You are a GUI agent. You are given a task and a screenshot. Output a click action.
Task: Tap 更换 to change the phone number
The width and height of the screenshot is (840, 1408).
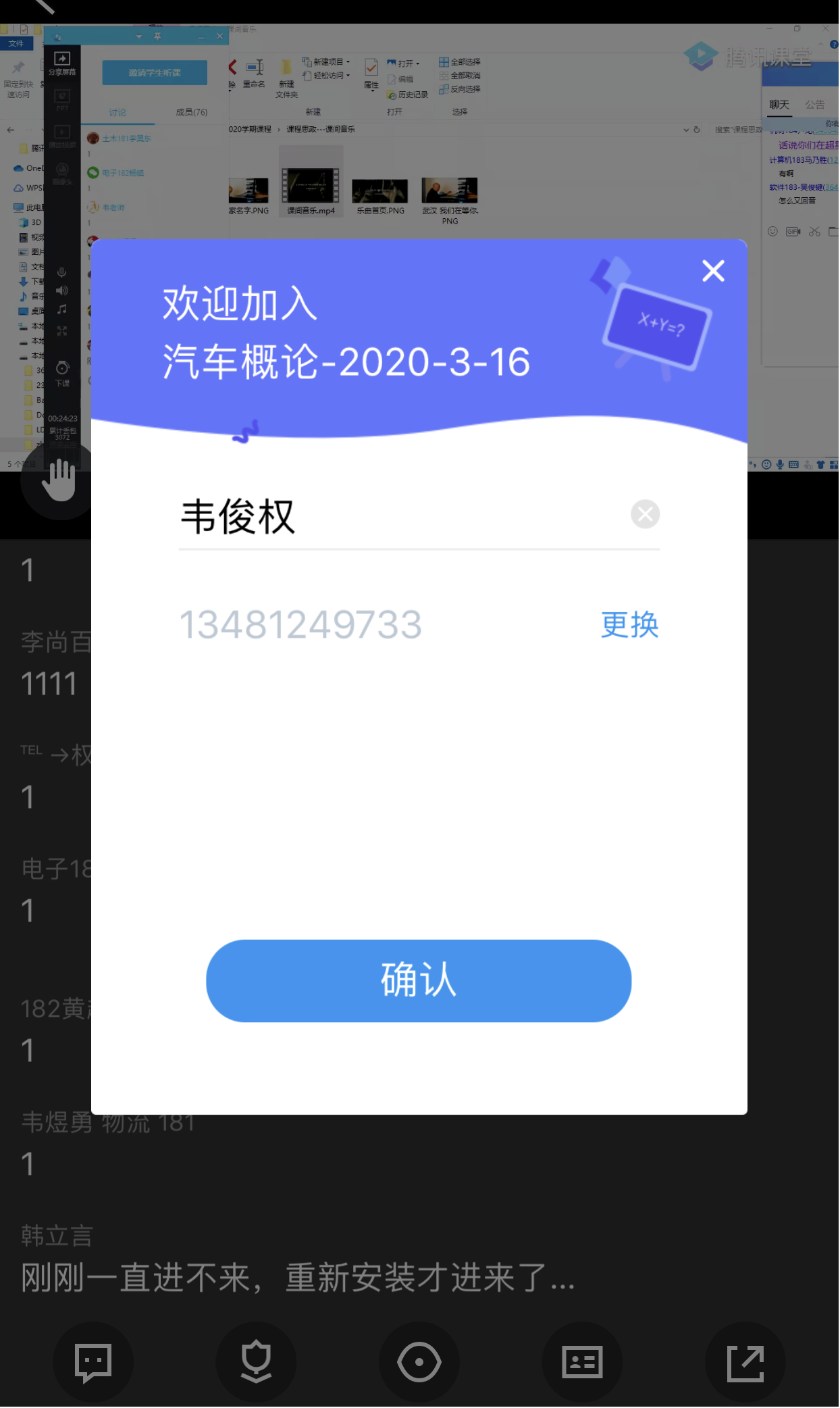[x=629, y=624]
